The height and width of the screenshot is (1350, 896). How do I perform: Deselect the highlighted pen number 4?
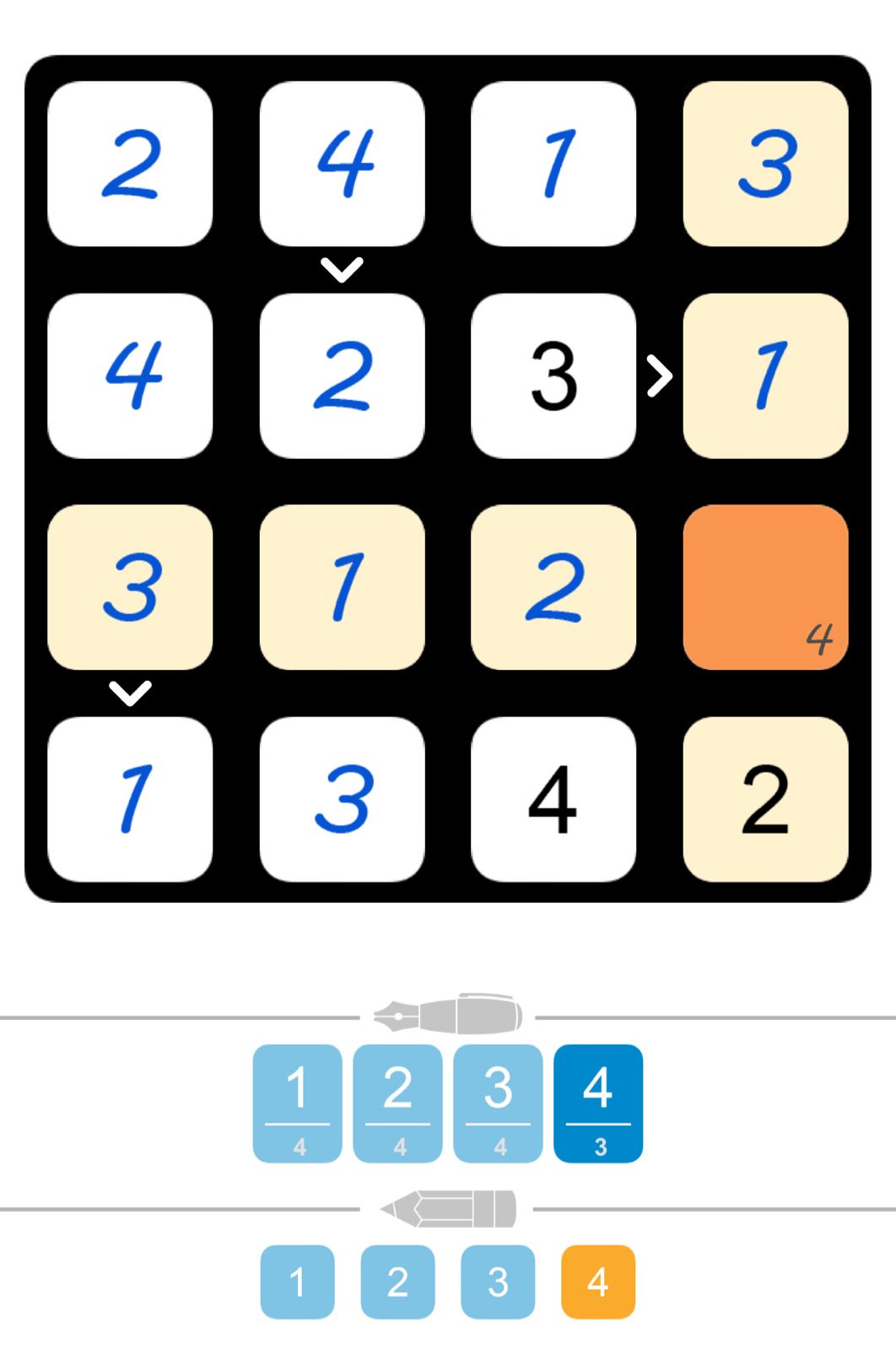pyautogui.click(x=597, y=1103)
